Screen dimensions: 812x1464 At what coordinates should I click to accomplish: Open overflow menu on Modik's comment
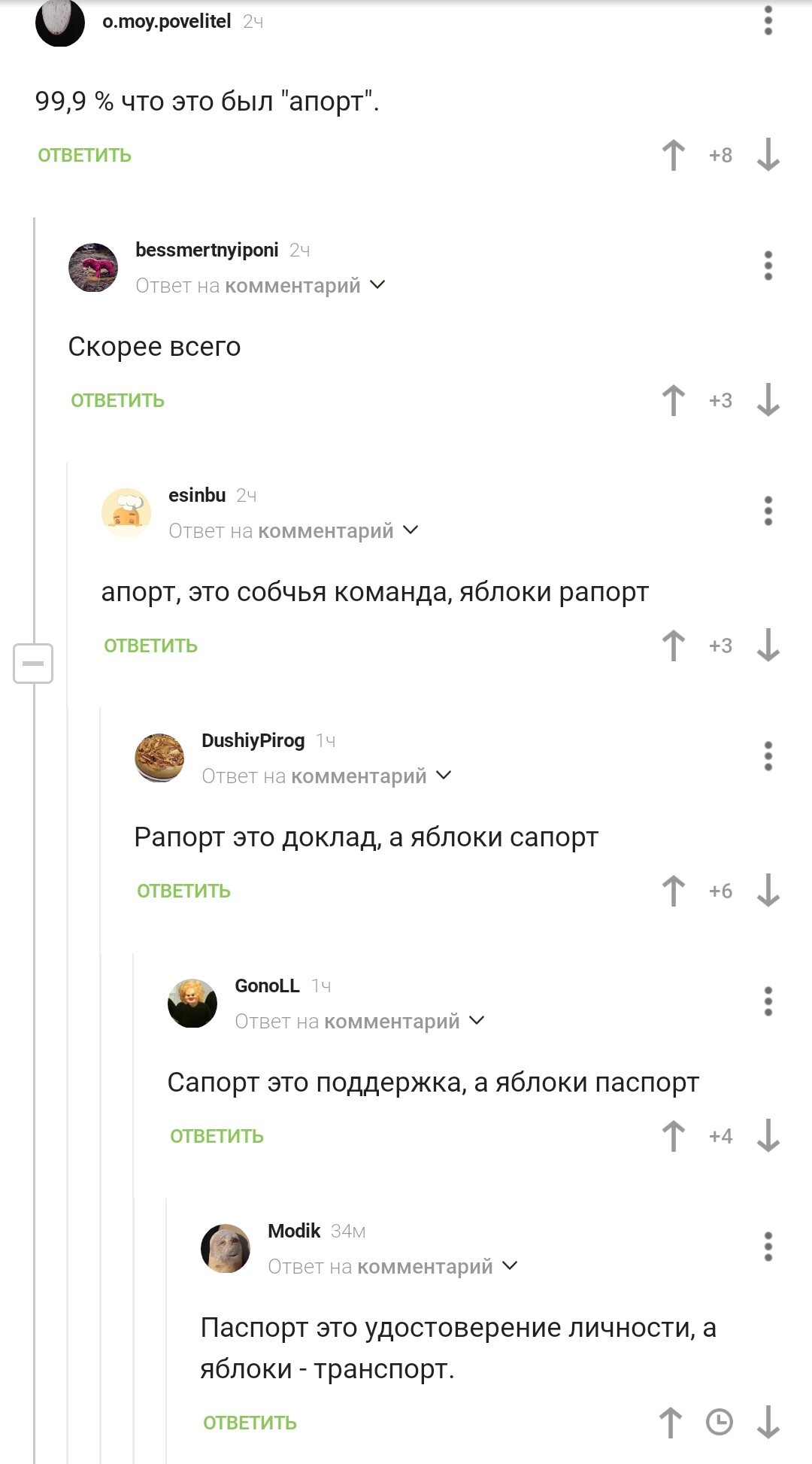tap(768, 1247)
